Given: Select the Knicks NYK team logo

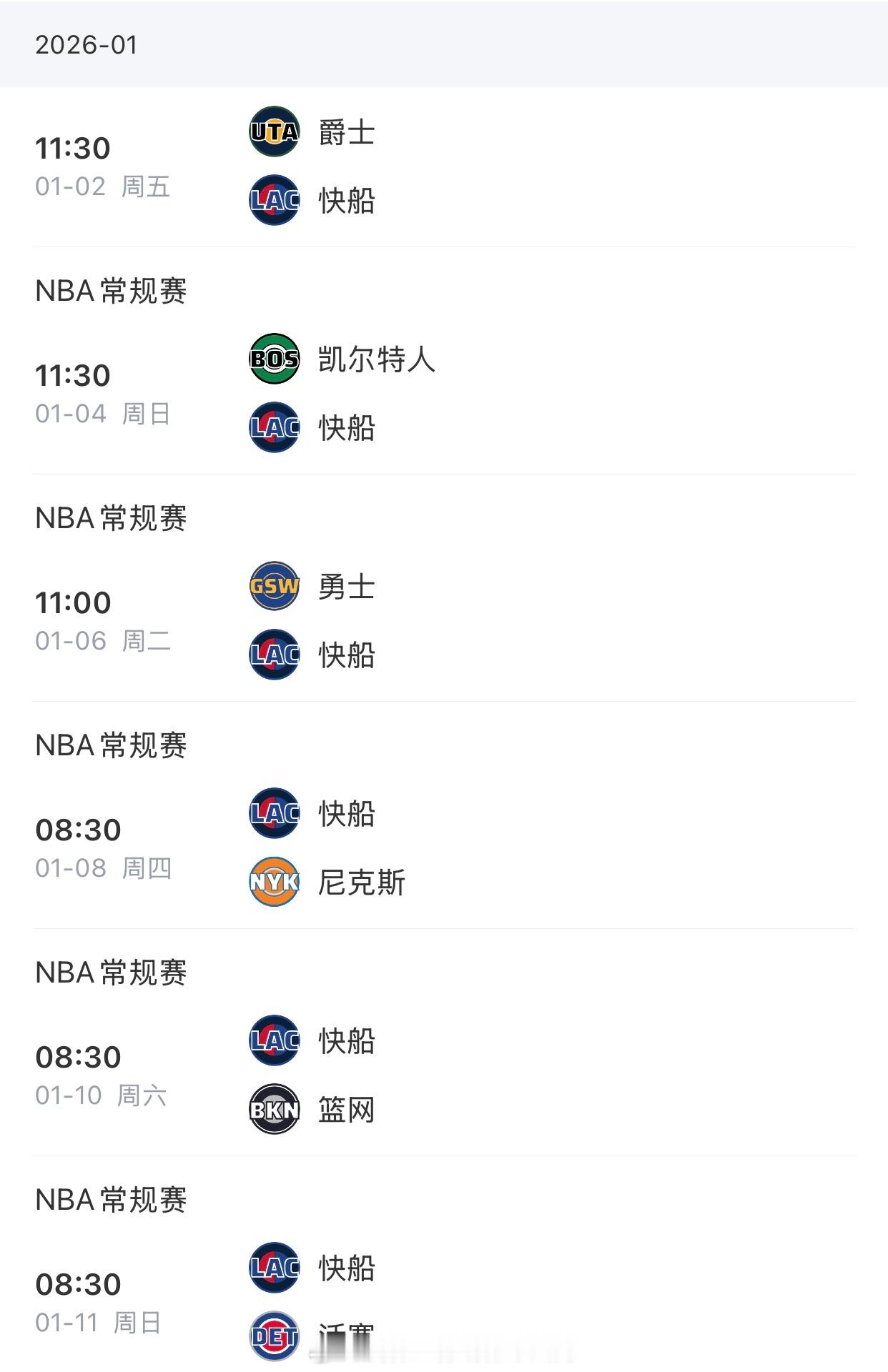Looking at the screenshot, I should 274,883.
